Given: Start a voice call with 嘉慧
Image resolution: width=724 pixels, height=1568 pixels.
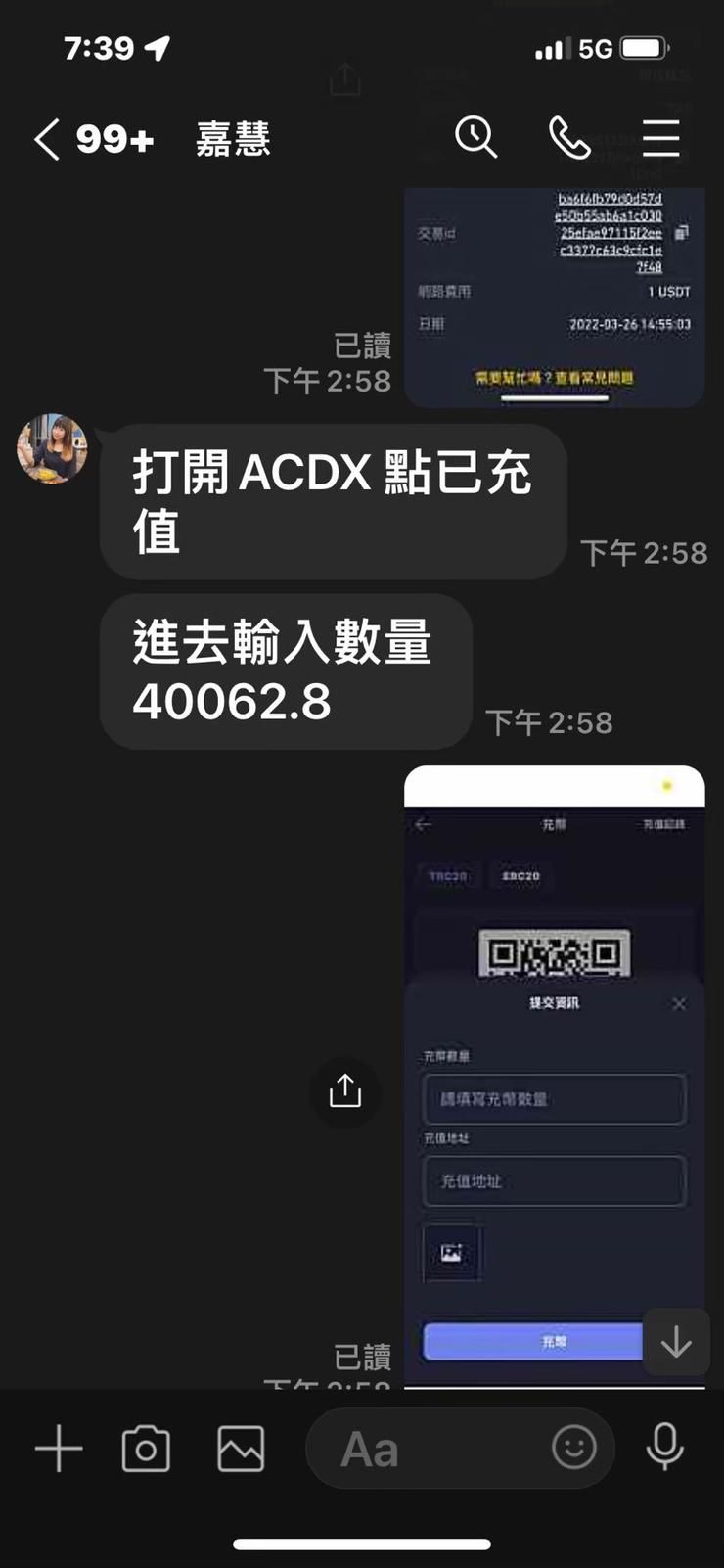Looking at the screenshot, I should 568,137.
